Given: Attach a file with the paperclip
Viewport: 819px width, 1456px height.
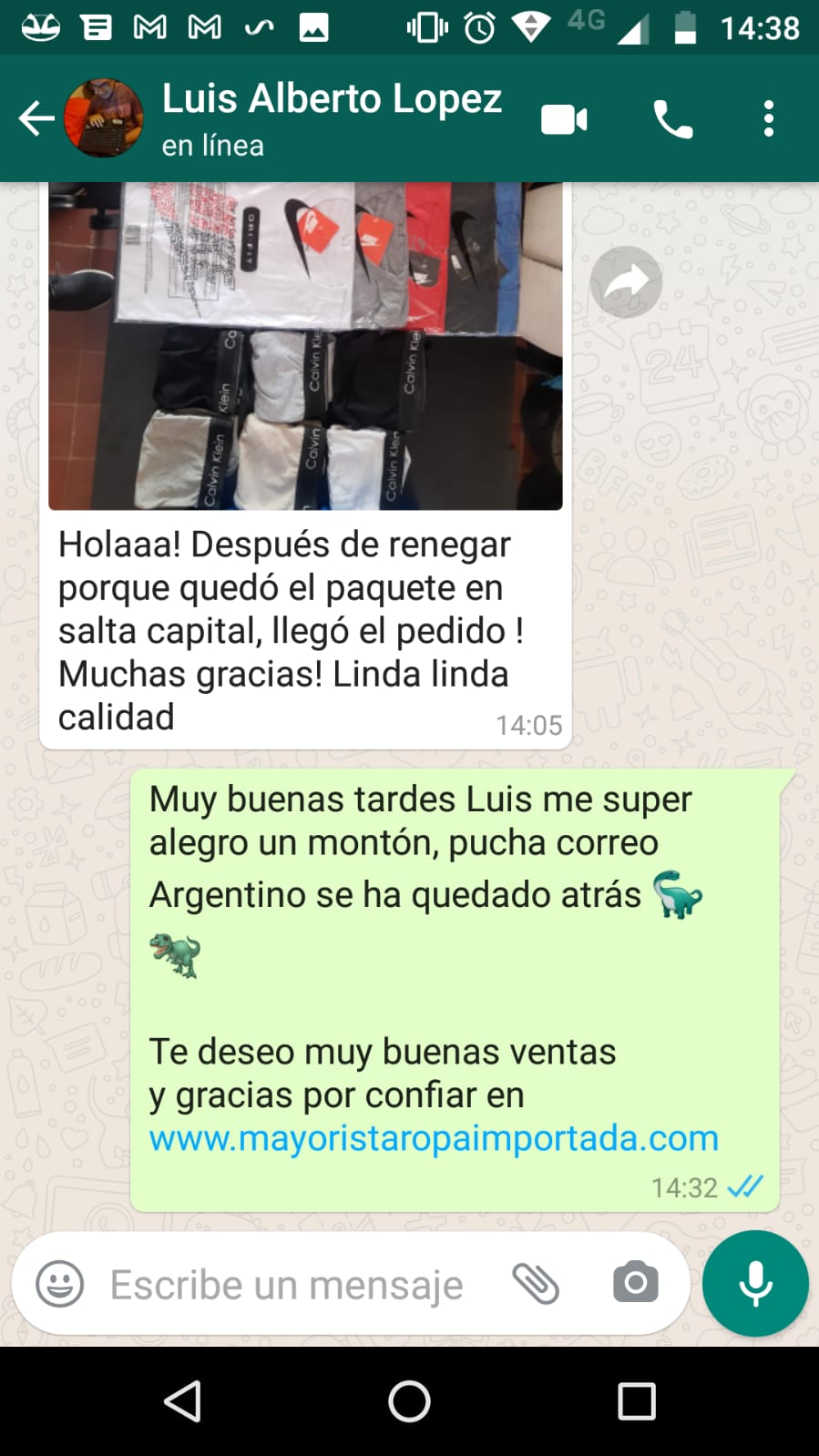Looking at the screenshot, I should 536,1284.
